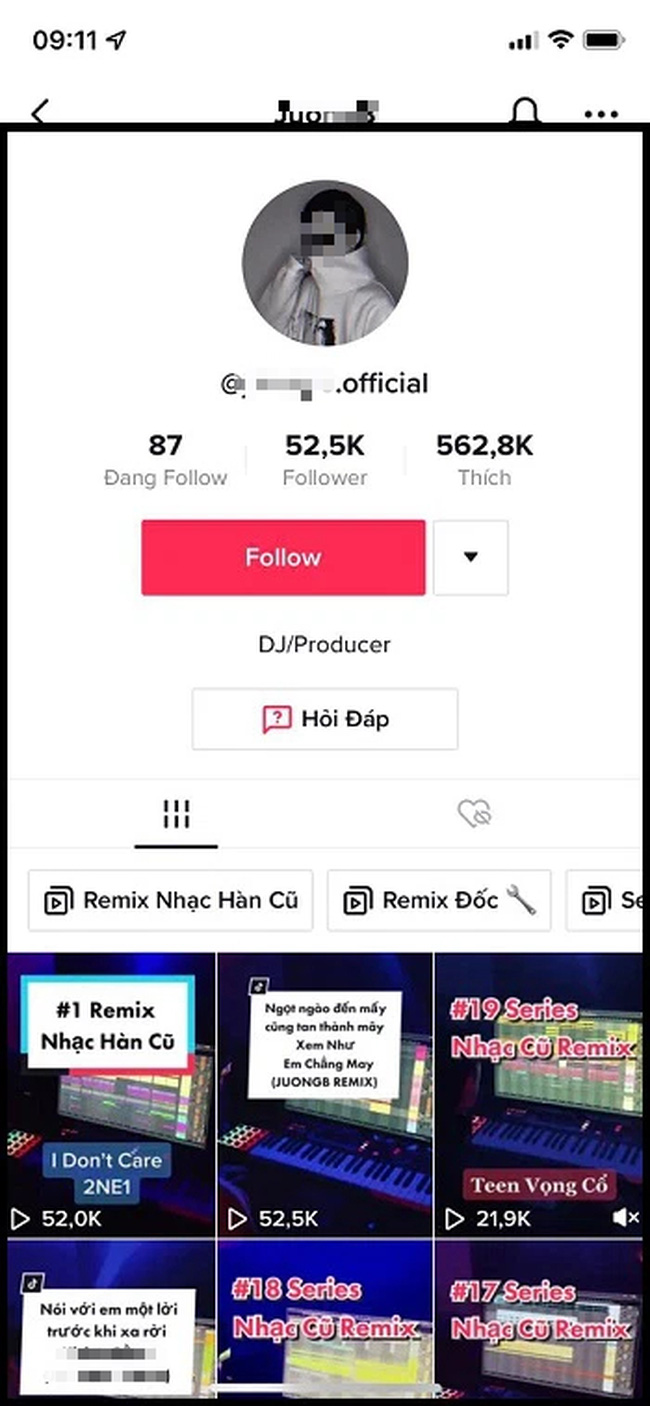Switch to the videos grid tab

click(x=176, y=814)
